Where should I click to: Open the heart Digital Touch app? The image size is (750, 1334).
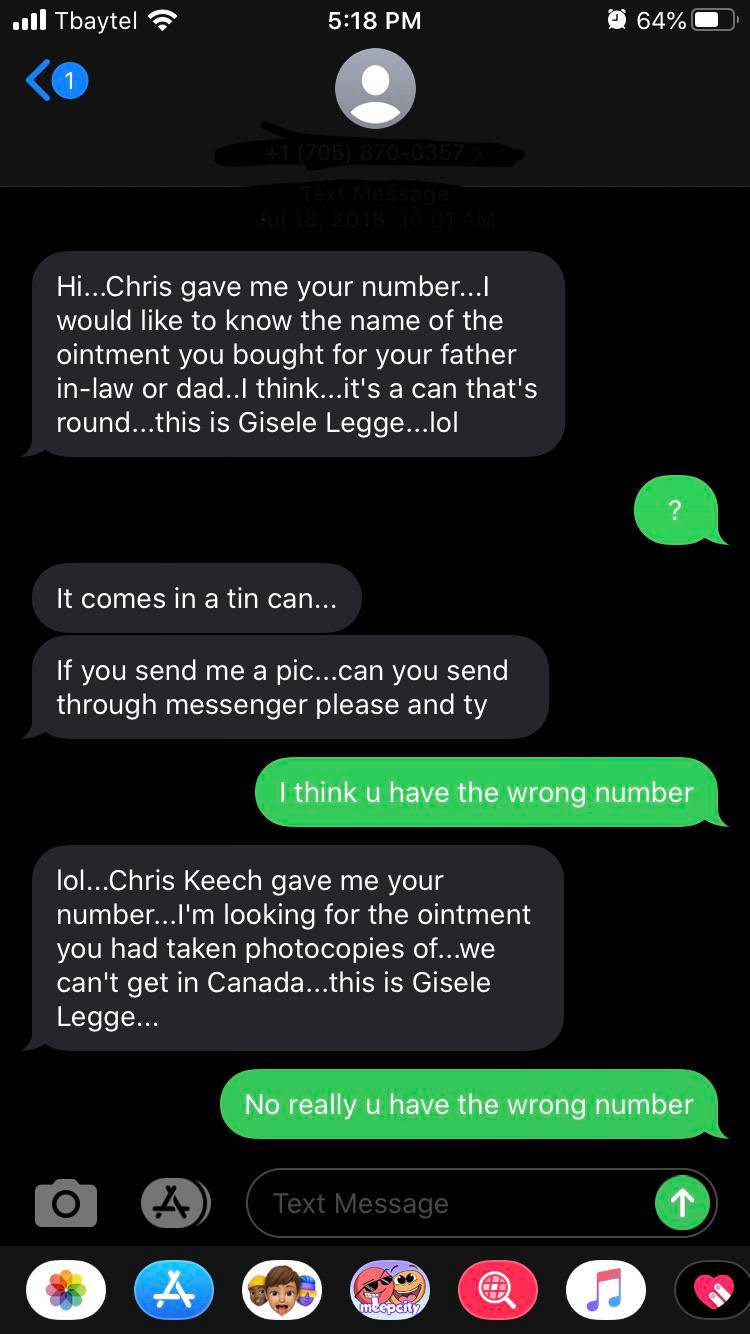point(712,1291)
